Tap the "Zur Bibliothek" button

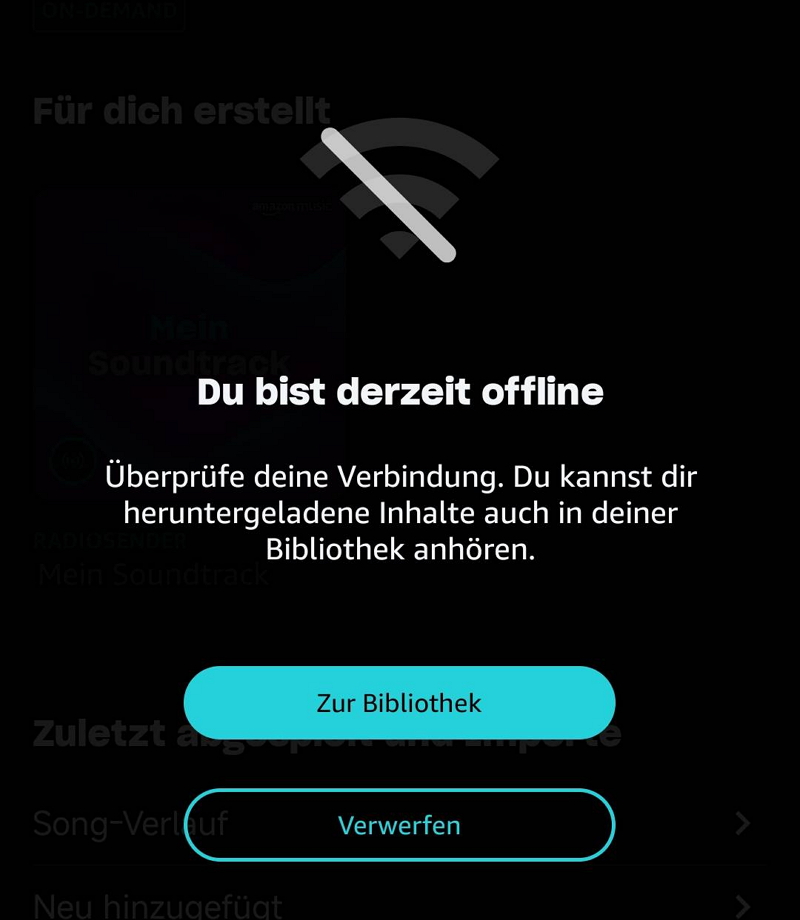point(399,703)
